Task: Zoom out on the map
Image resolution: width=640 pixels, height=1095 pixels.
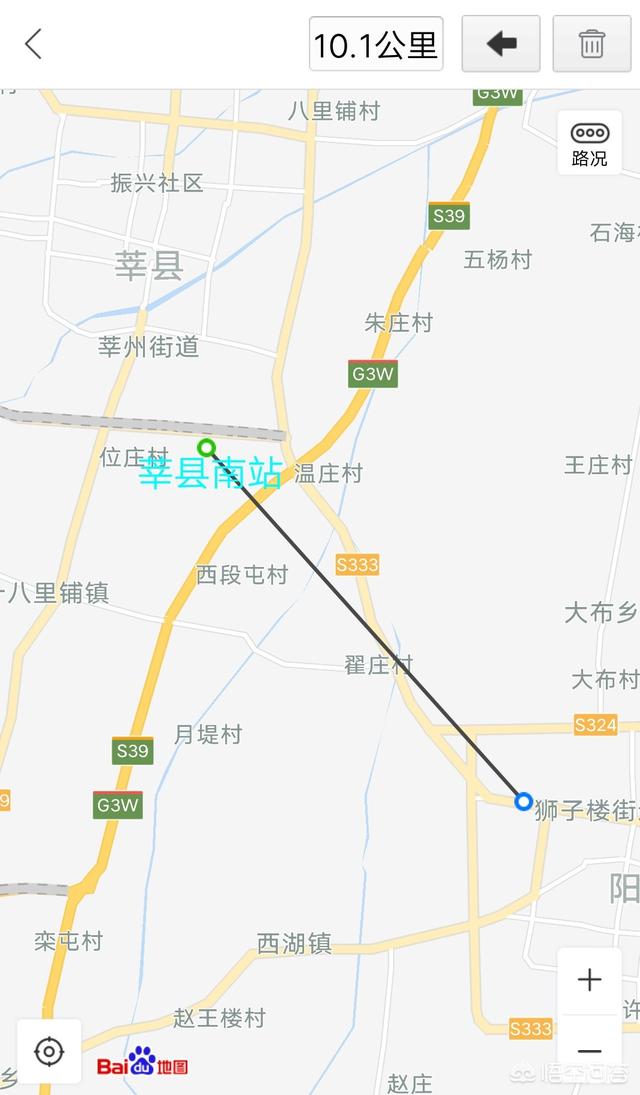Action: coord(589,1050)
